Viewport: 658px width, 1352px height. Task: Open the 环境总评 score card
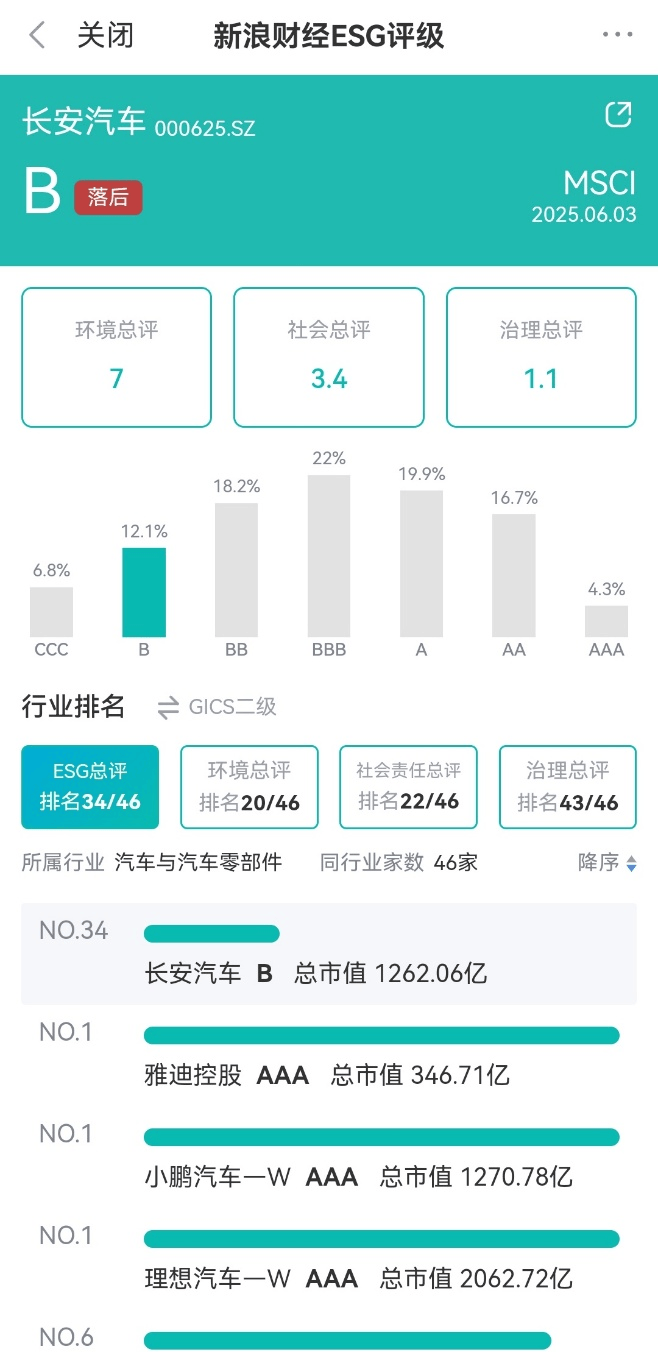click(x=116, y=357)
